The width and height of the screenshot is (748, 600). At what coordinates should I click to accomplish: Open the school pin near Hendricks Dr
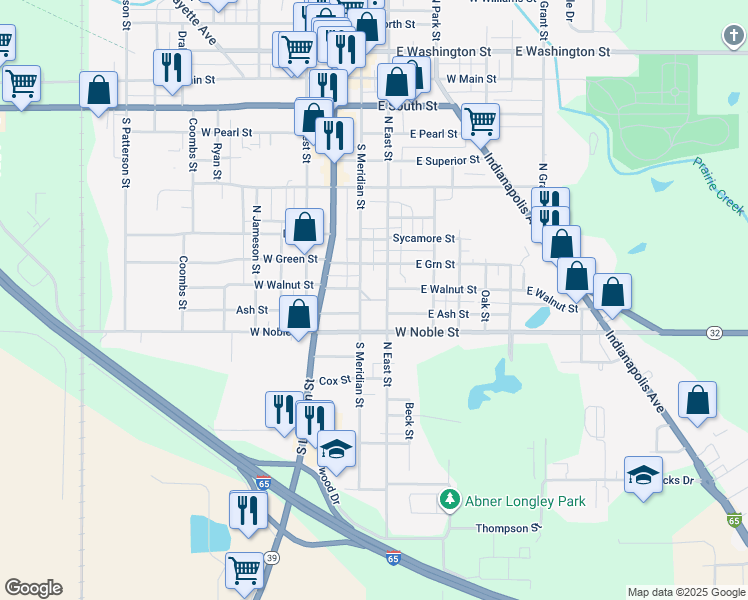[643, 474]
